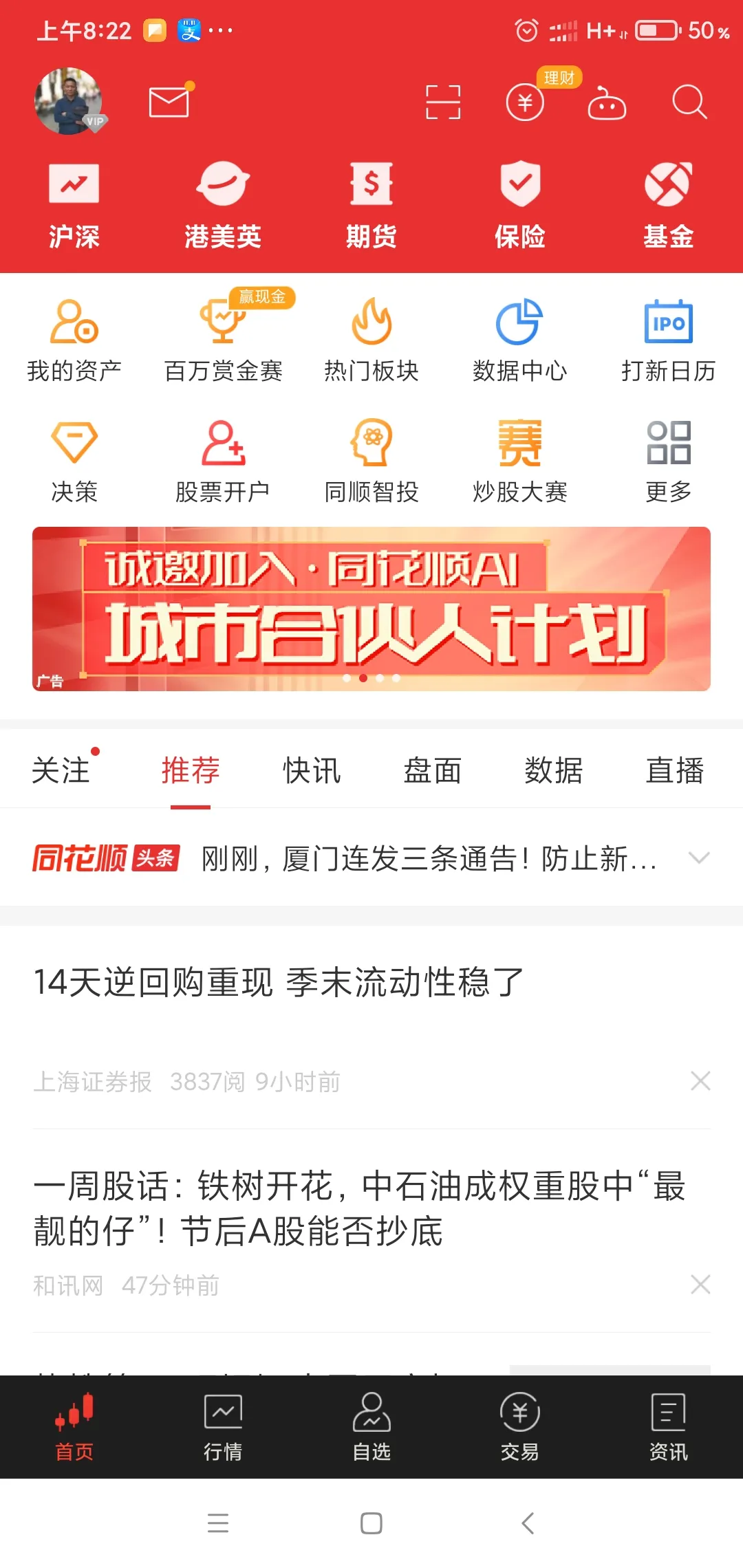Switch to 行情 in the bottom bar
743x1568 pixels.
point(223,1426)
